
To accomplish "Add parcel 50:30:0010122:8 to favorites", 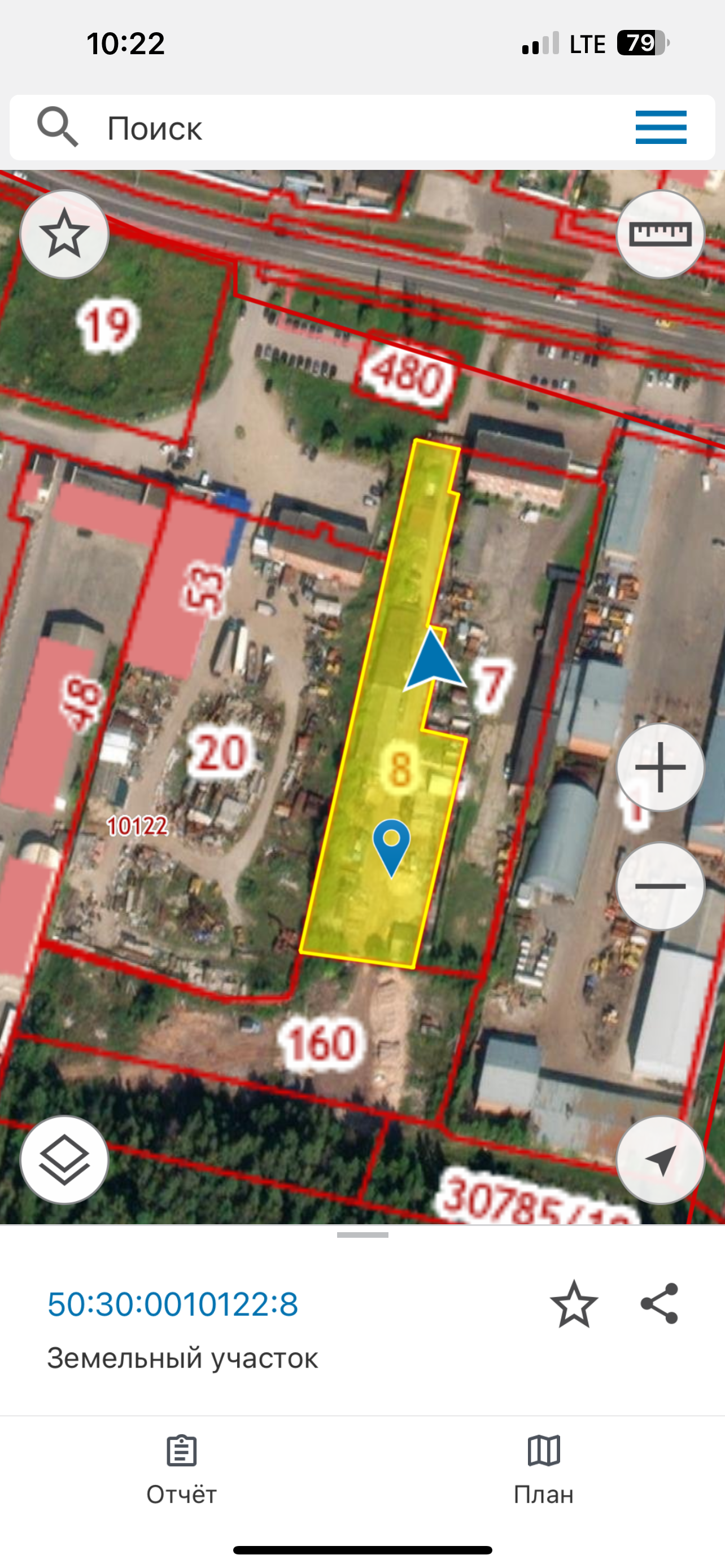I will [x=574, y=1304].
